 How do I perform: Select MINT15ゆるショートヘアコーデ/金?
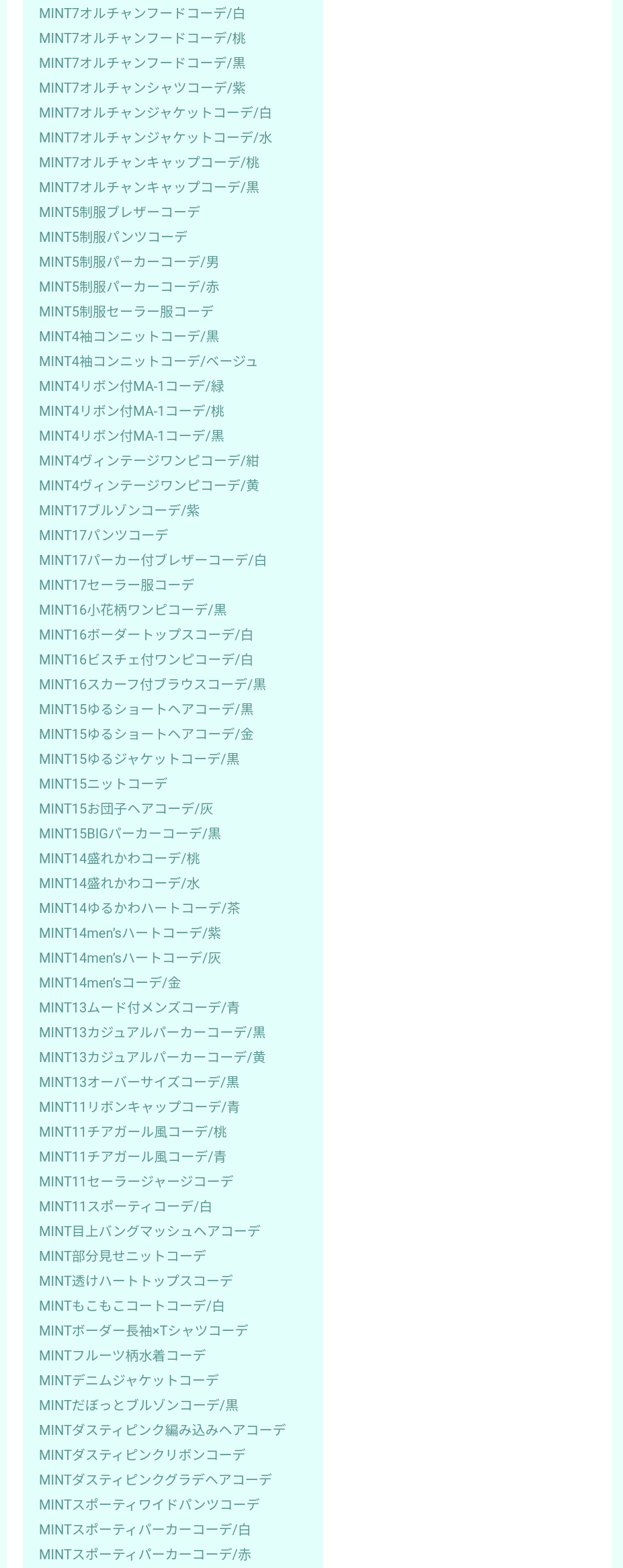click(x=146, y=734)
